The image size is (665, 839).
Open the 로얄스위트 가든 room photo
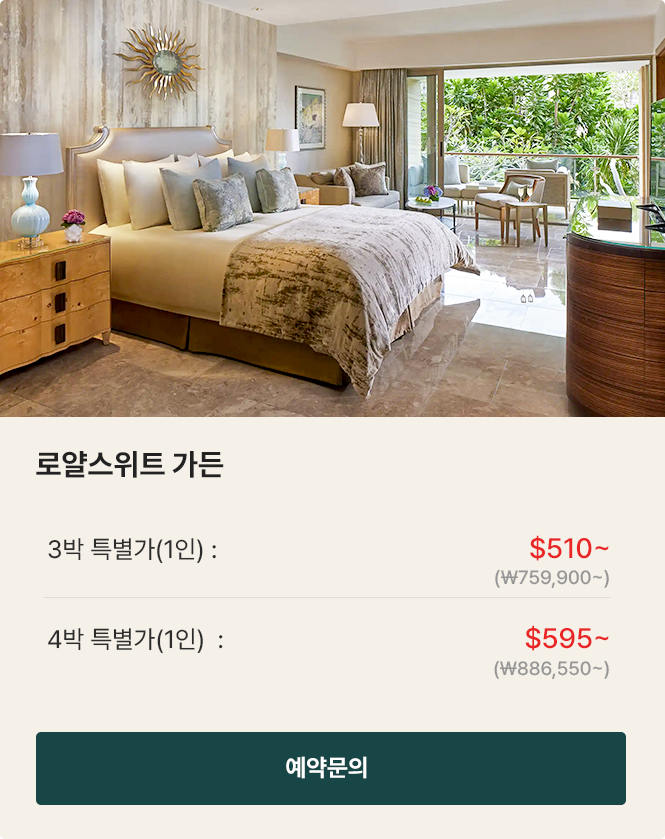[332, 208]
